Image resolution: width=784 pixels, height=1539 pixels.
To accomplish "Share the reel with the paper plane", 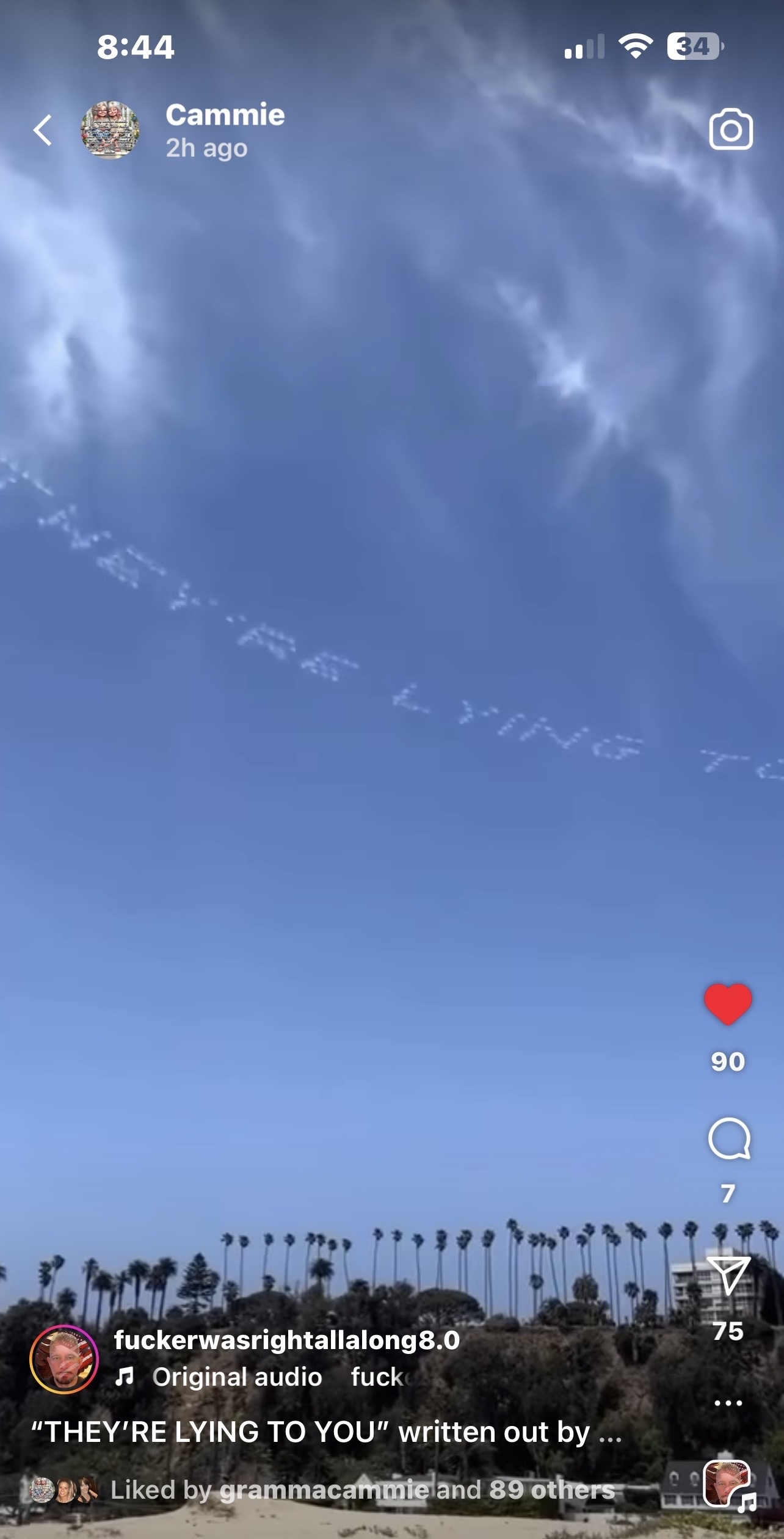I will coord(728,1275).
